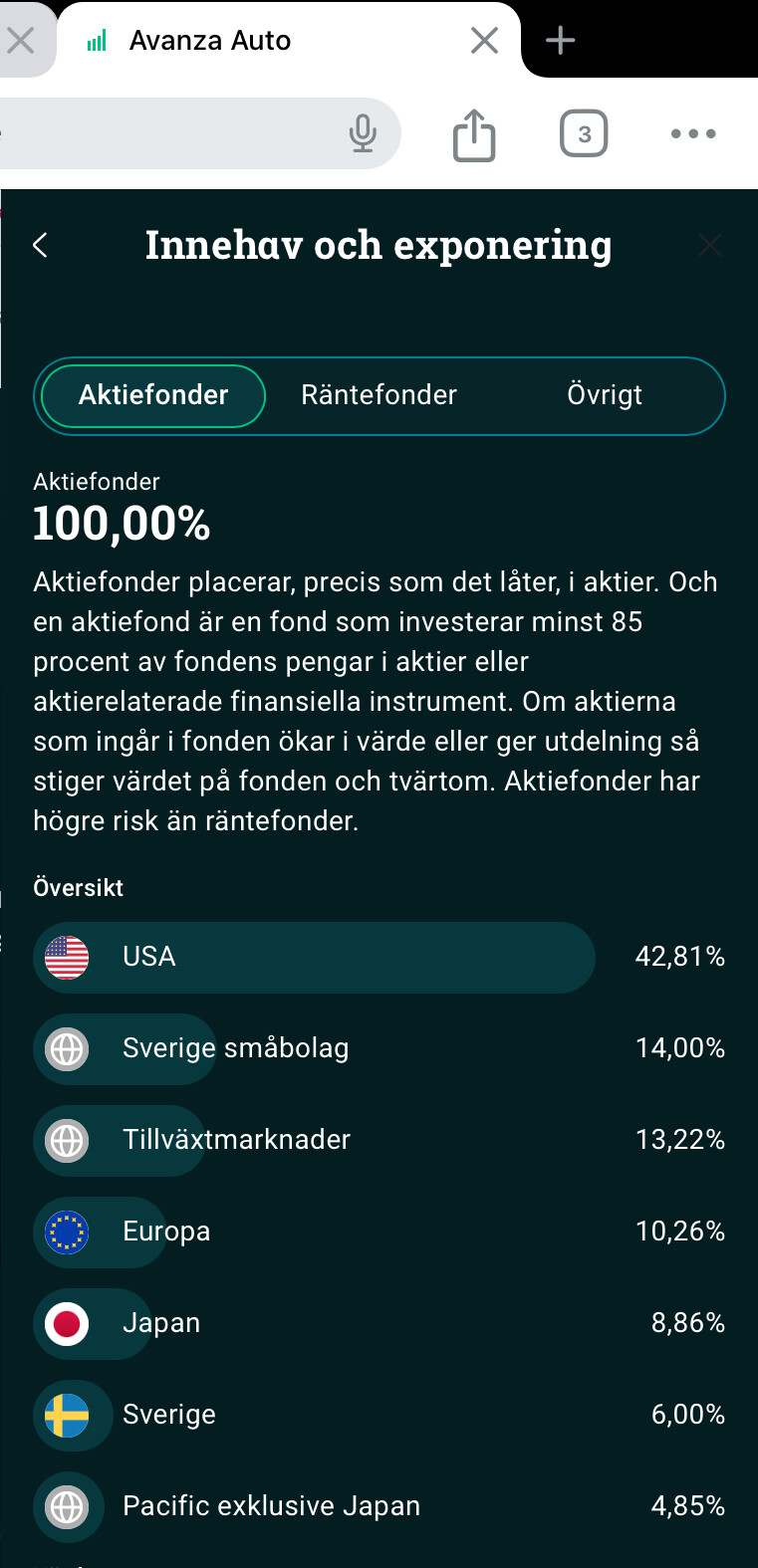The height and width of the screenshot is (1568, 758).
Task: Switch to the Räntefonder tab
Action: (379, 395)
